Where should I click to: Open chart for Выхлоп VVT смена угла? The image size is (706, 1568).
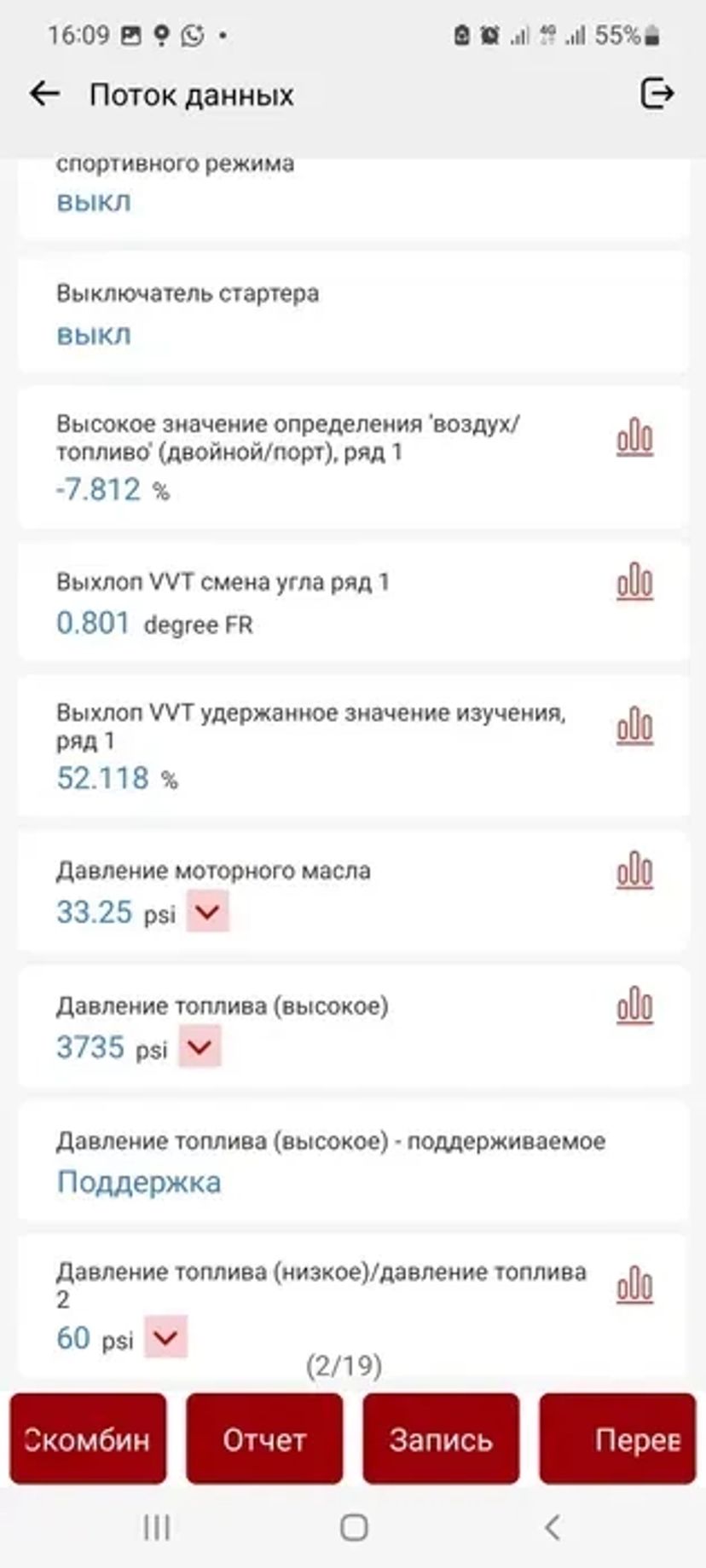(x=634, y=582)
